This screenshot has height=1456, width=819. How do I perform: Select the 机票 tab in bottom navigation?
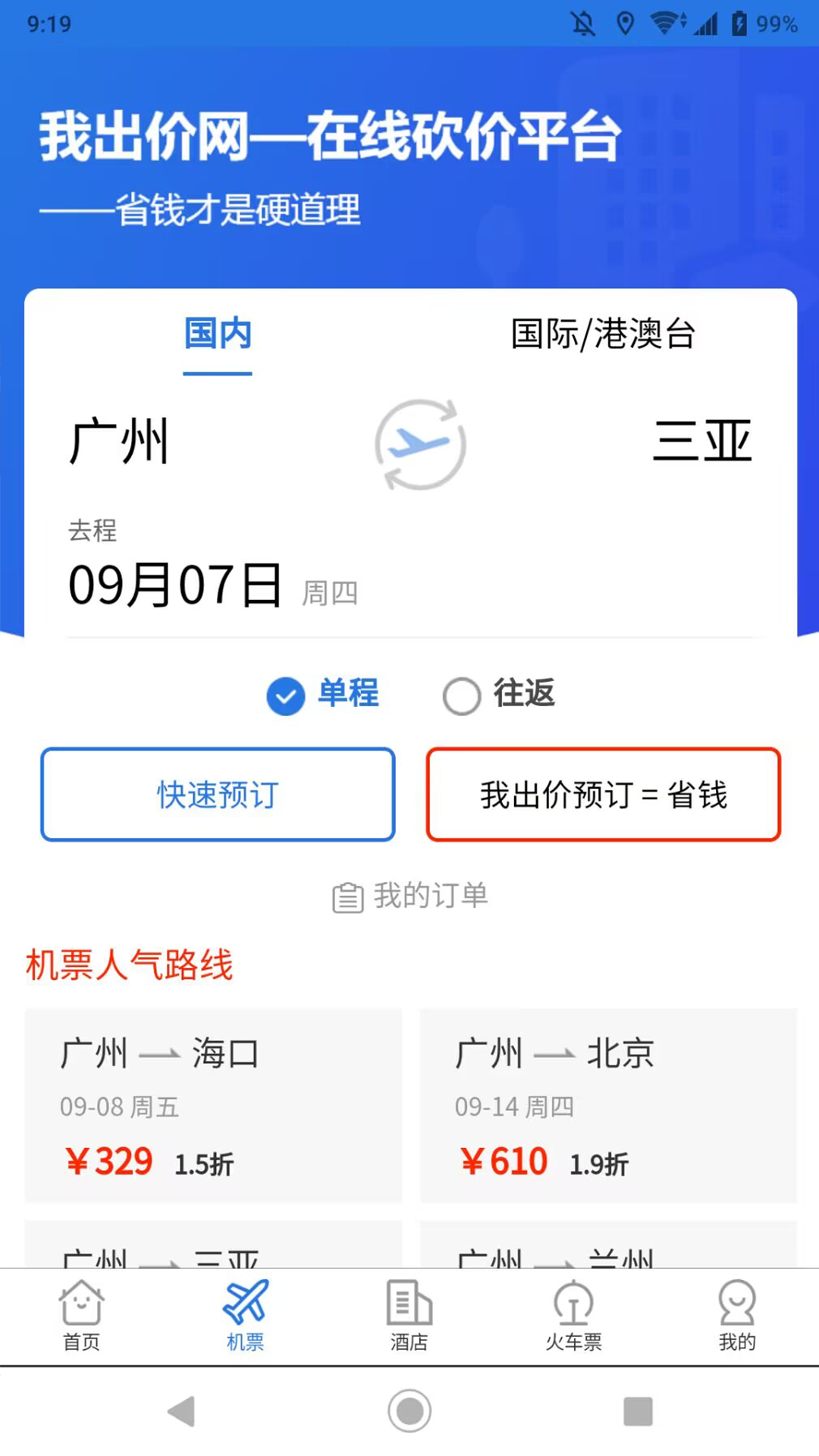(x=245, y=1316)
